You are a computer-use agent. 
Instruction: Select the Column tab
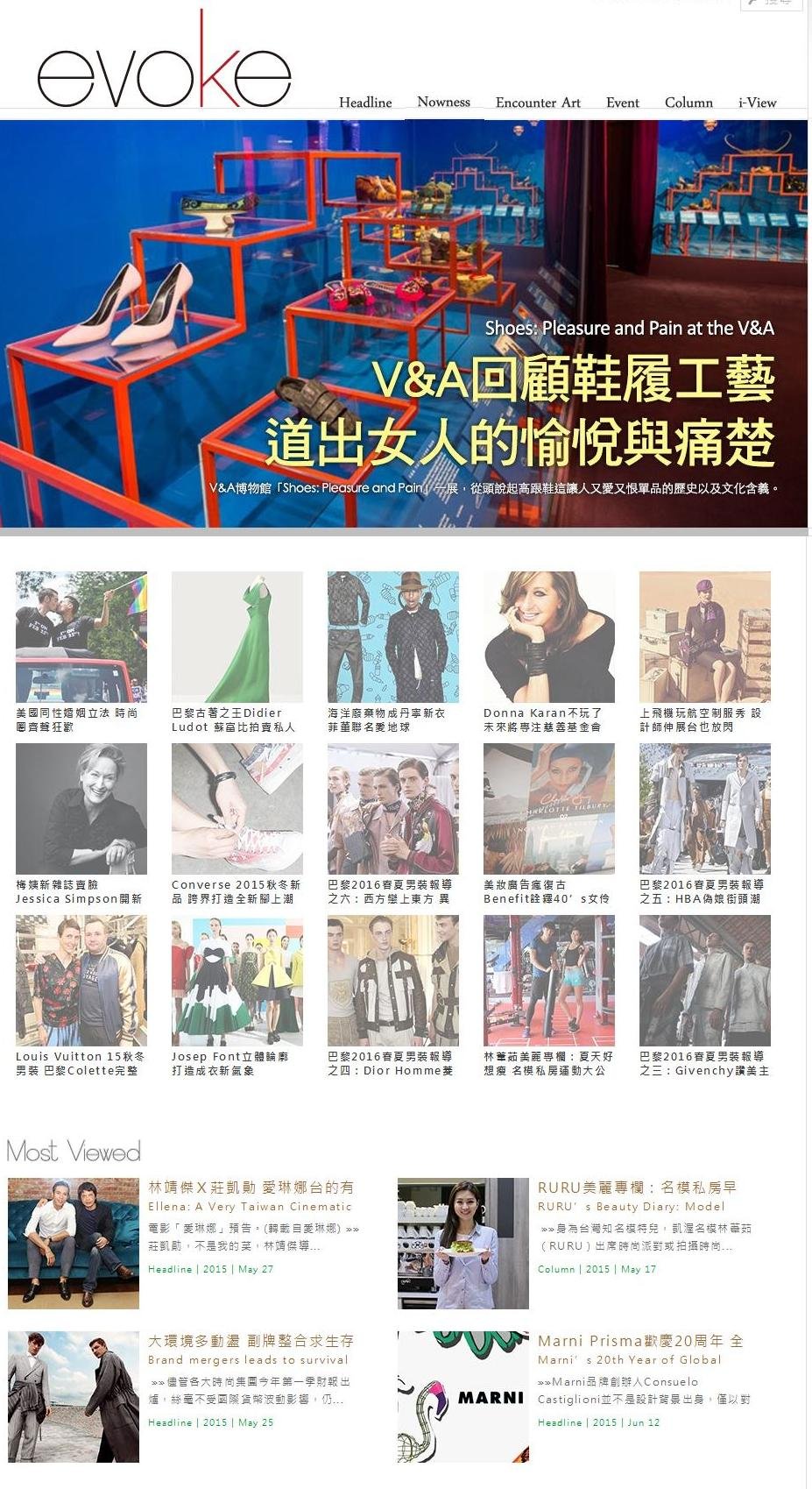688,103
